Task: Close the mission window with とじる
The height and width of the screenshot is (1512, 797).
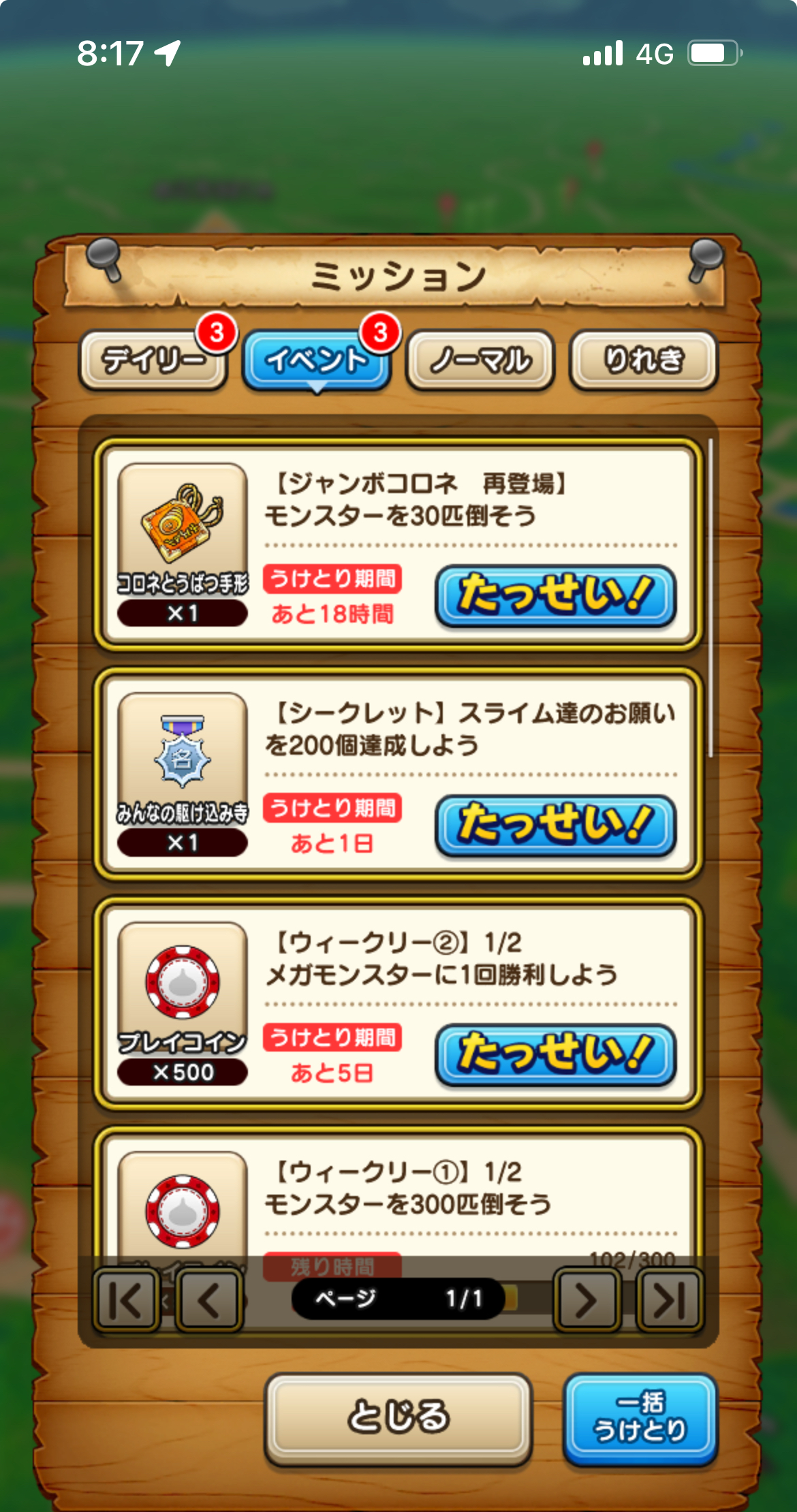Action: click(398, 1417)
